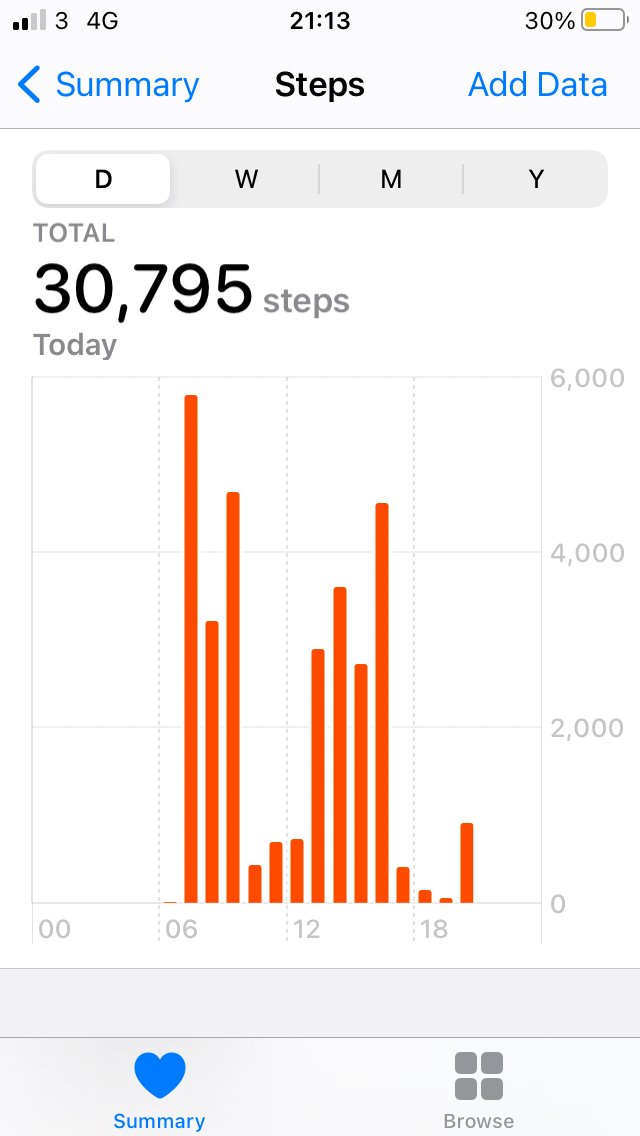Image resolution: width=640 pixels, height=1136 pixels.
Task: Open the Summary tab in bottom bar
Action: [159, 1090]
